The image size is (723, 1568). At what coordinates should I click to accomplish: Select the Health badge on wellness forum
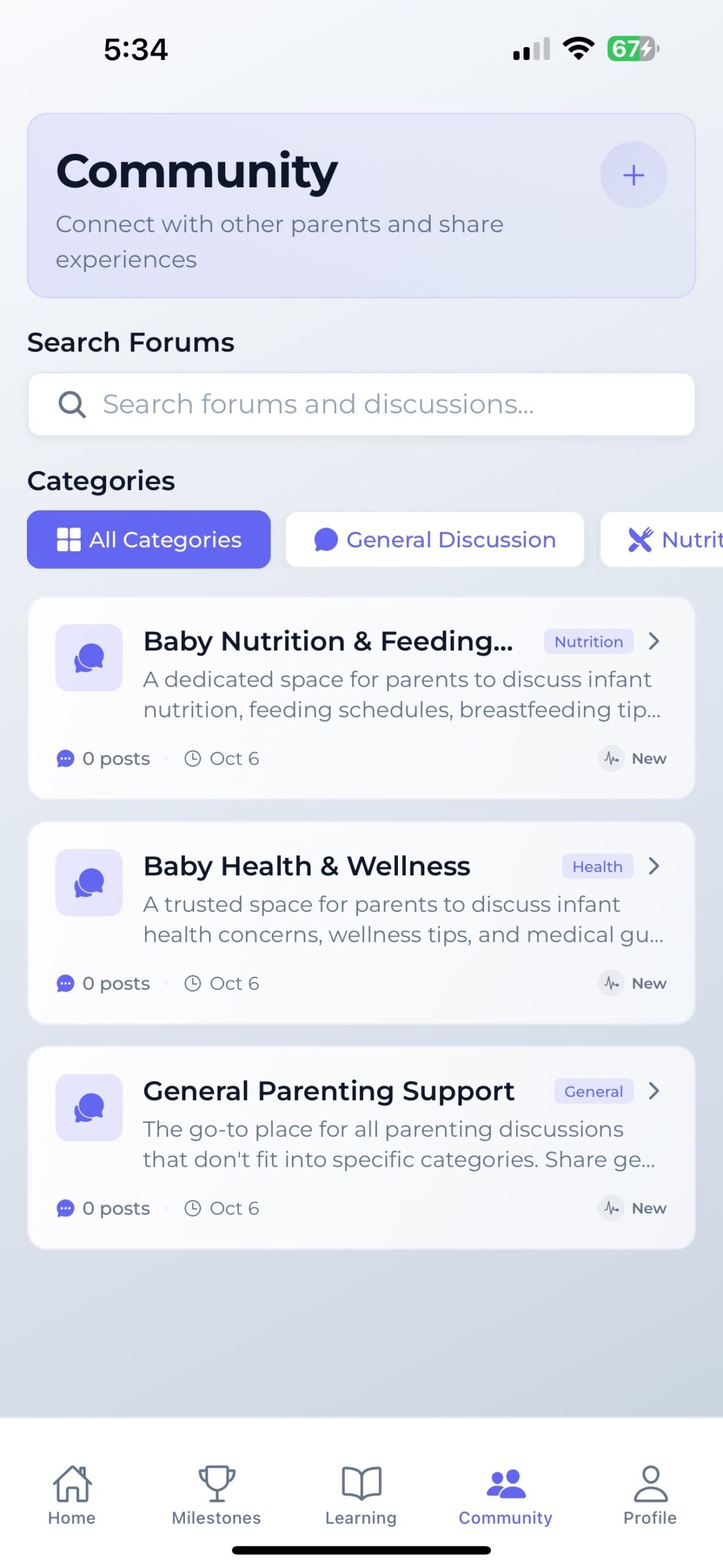coord(596,867)
